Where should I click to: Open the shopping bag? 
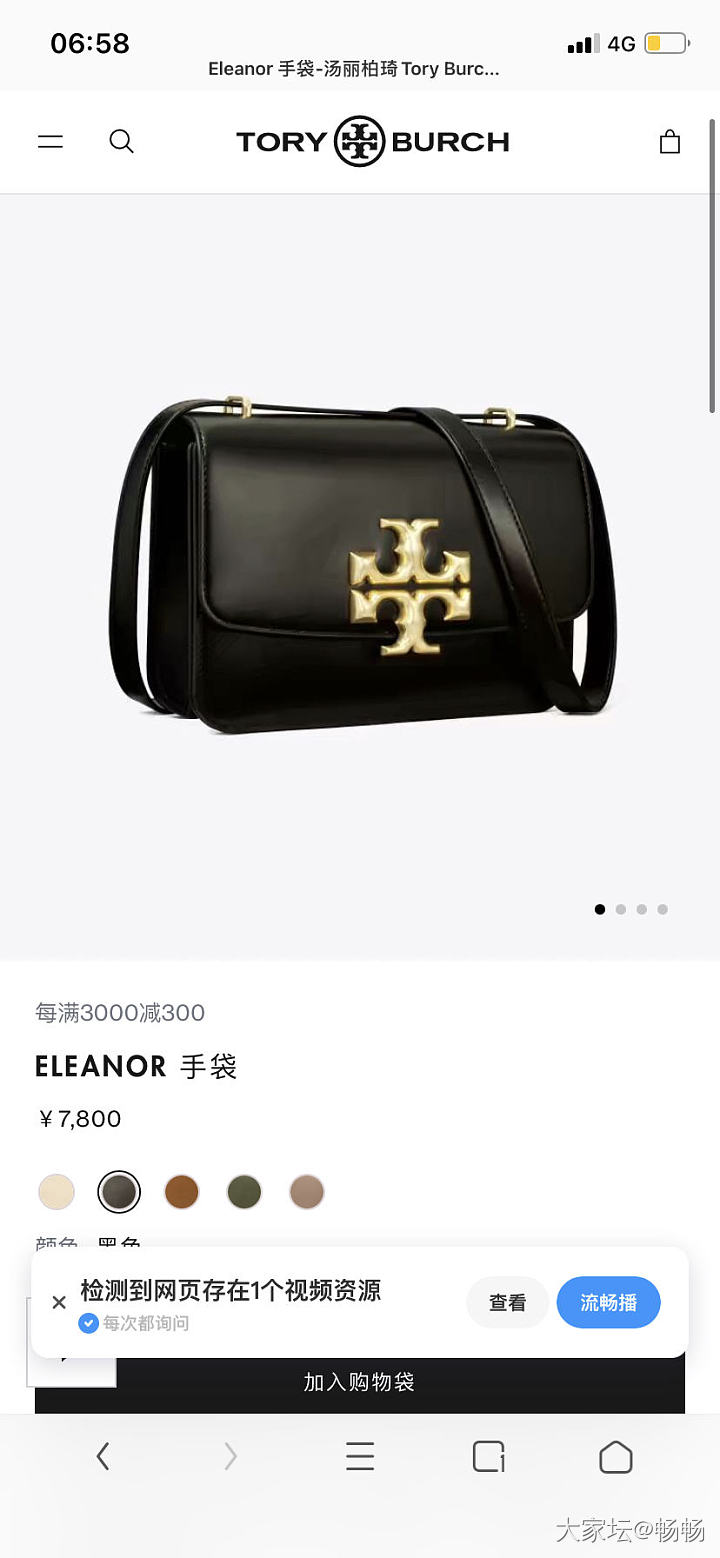[x=670, y=142]
